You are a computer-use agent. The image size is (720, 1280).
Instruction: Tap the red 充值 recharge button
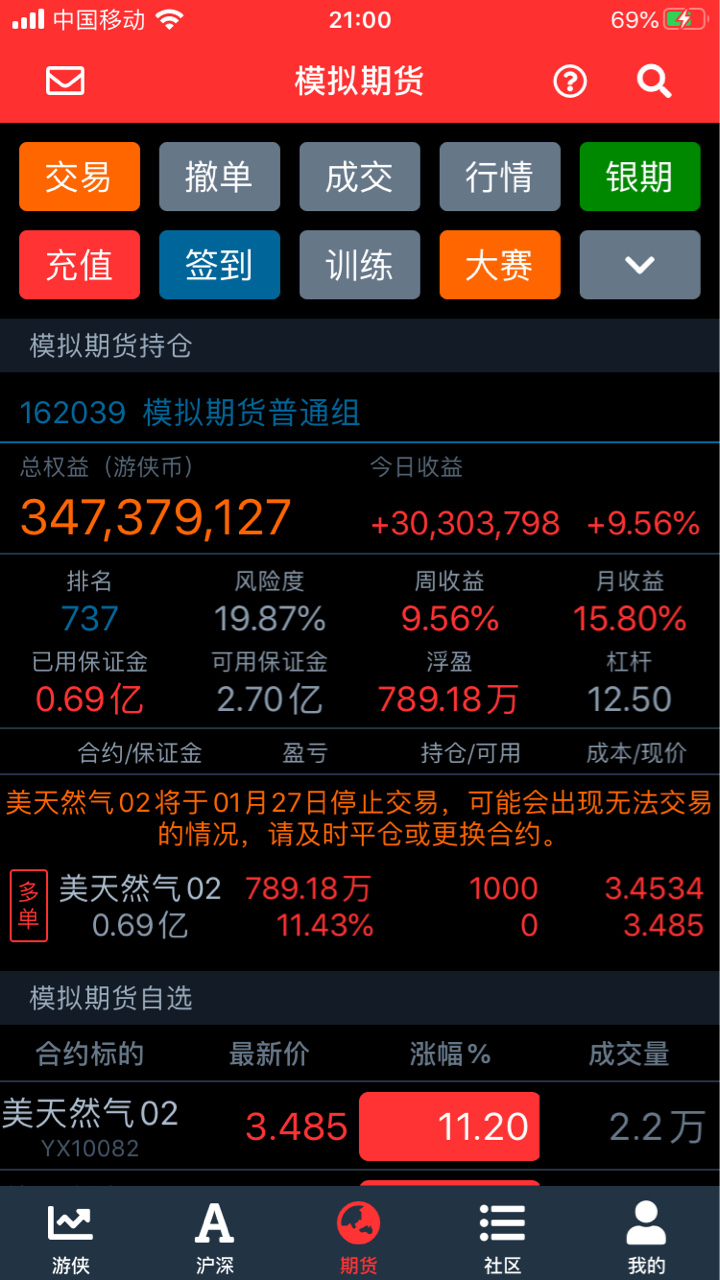coord(79,265)
